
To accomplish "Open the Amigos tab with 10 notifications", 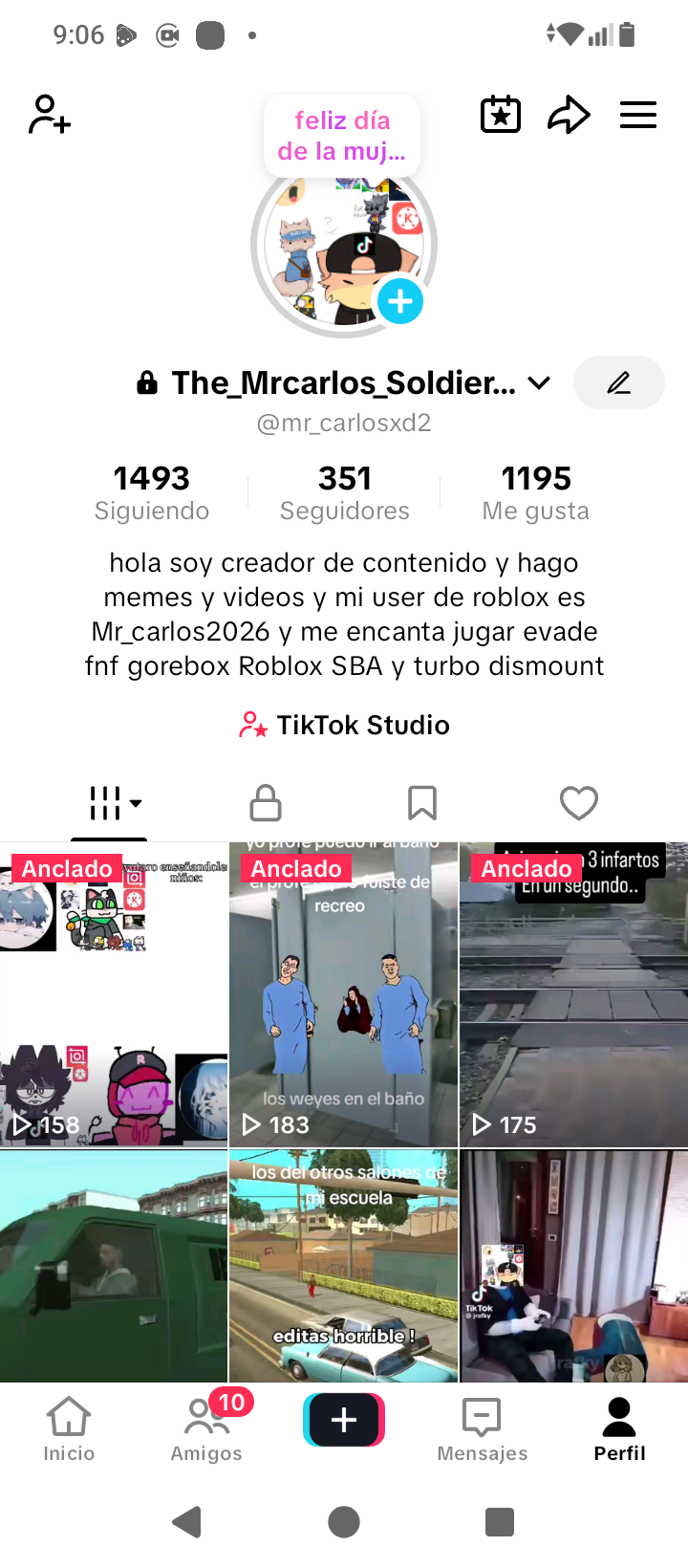I will coord(205,1426).
